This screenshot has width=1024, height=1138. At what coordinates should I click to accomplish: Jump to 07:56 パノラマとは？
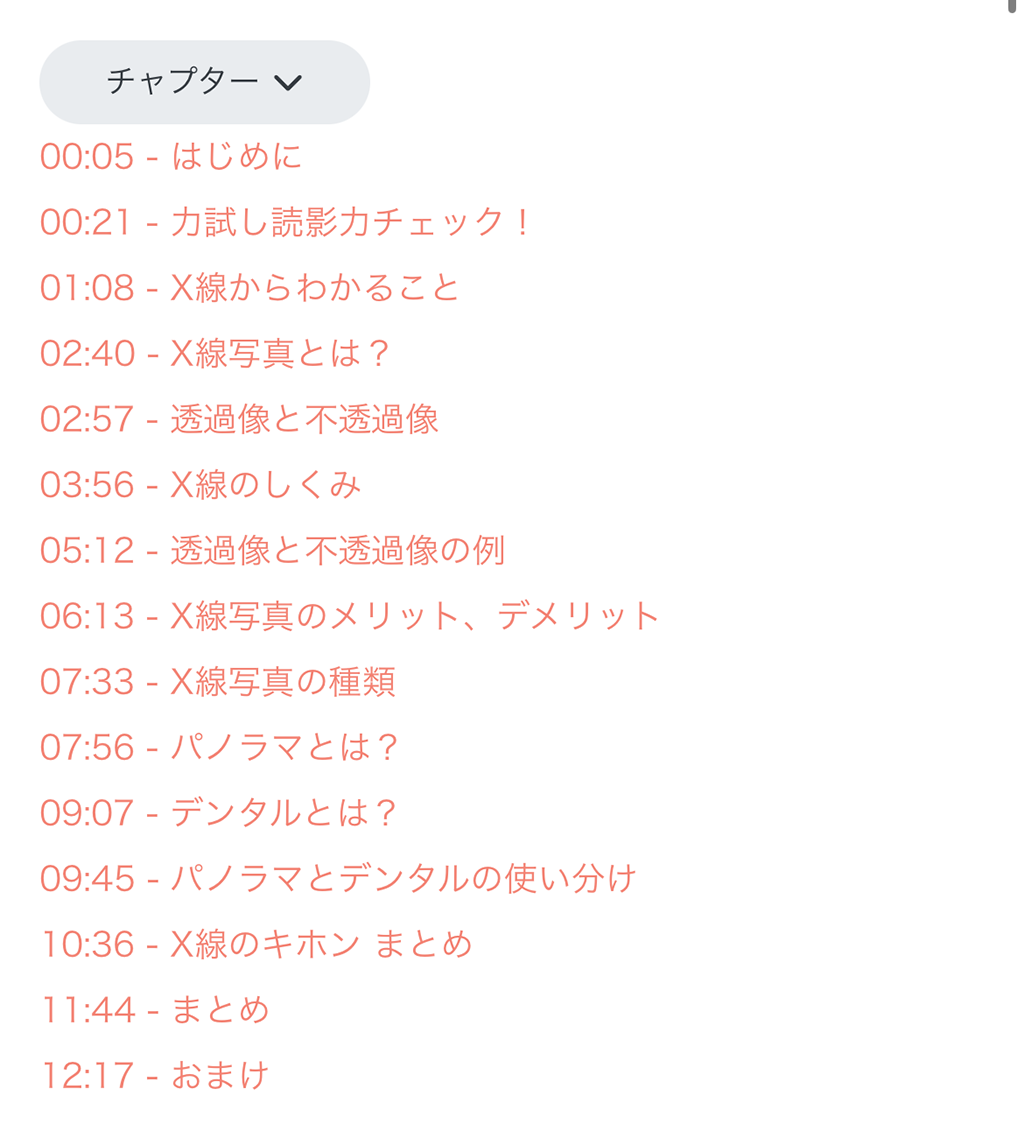coord(220,747)
